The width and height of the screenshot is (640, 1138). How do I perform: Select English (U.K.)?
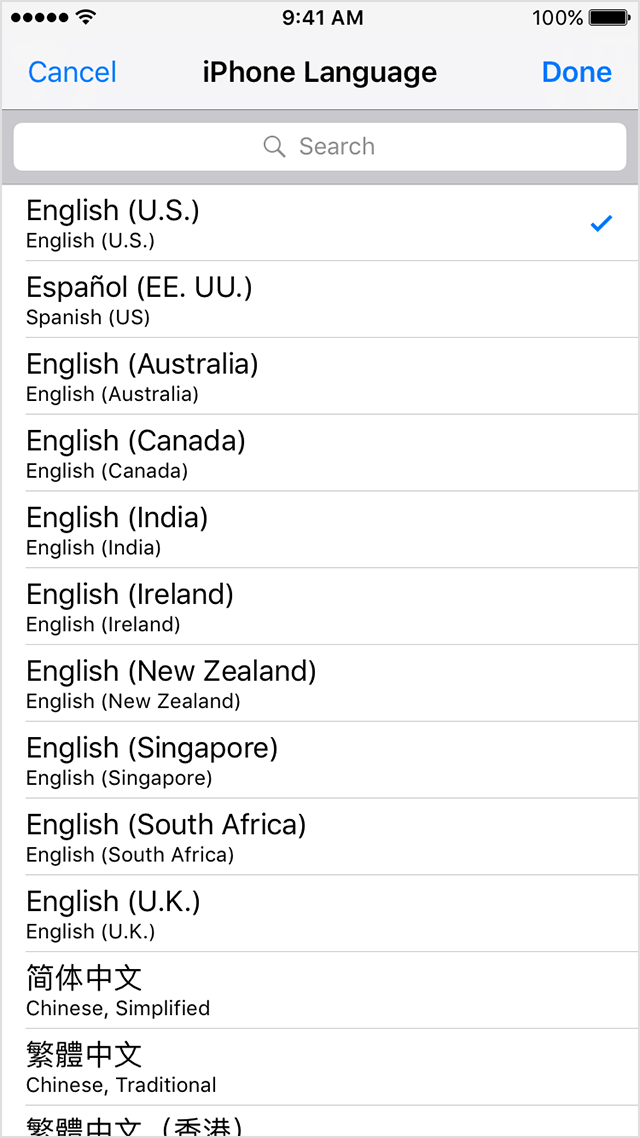320,914
